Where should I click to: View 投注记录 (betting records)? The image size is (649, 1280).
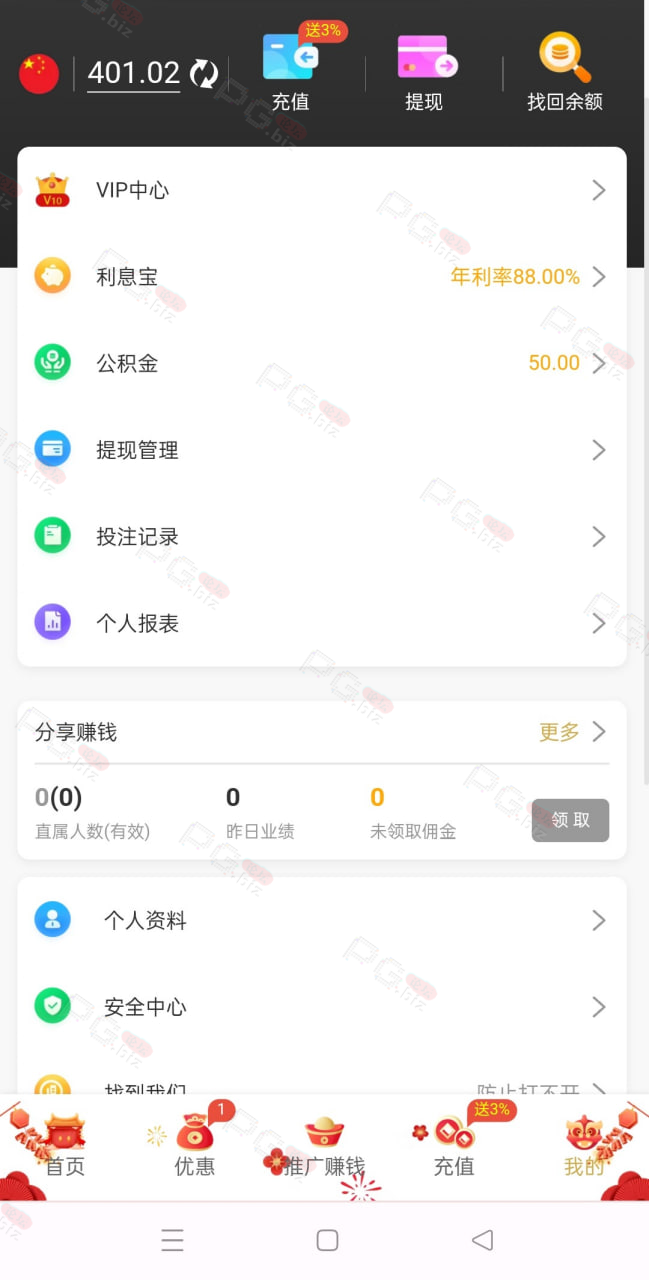coord(322,537)
